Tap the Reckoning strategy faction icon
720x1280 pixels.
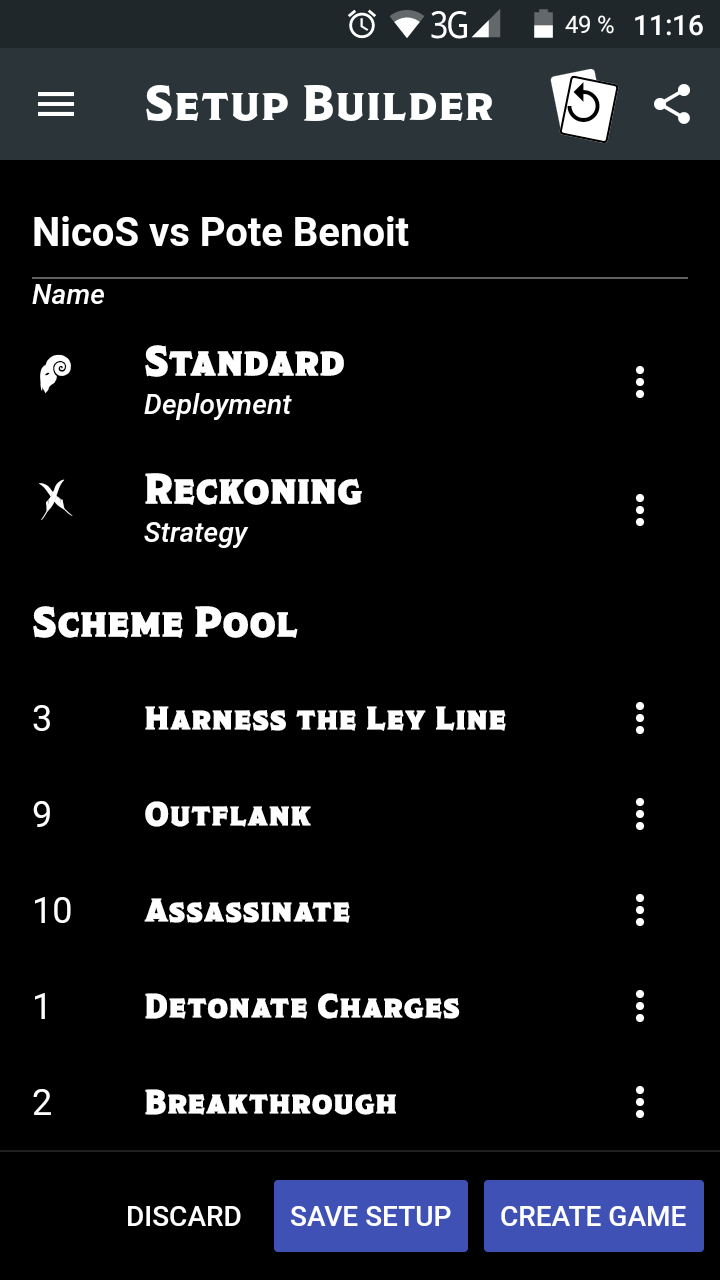point(57,499)
